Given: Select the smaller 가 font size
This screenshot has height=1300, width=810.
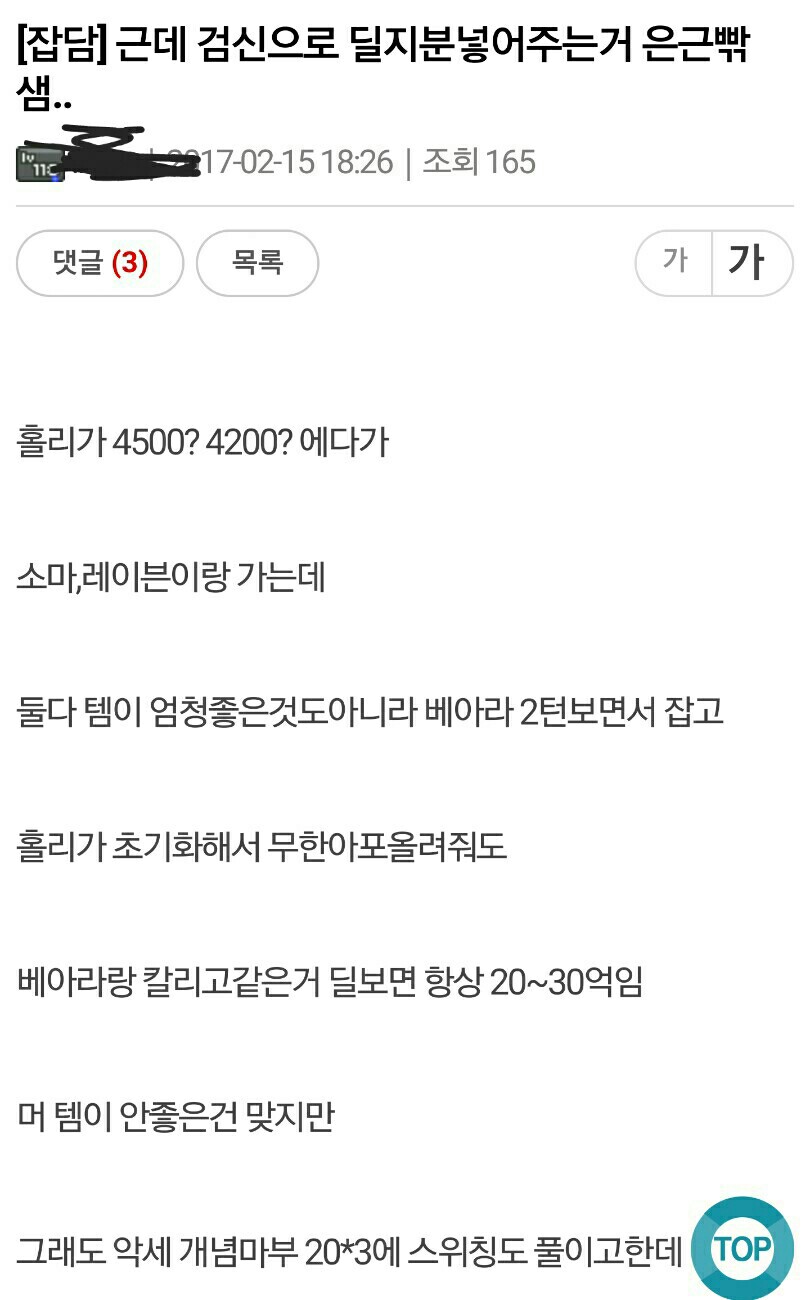Looking at the screenshot, I should [675, 263].
